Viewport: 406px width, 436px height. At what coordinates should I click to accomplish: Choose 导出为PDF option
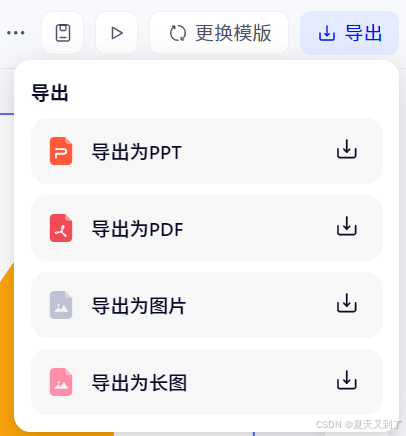click(207, 228)
